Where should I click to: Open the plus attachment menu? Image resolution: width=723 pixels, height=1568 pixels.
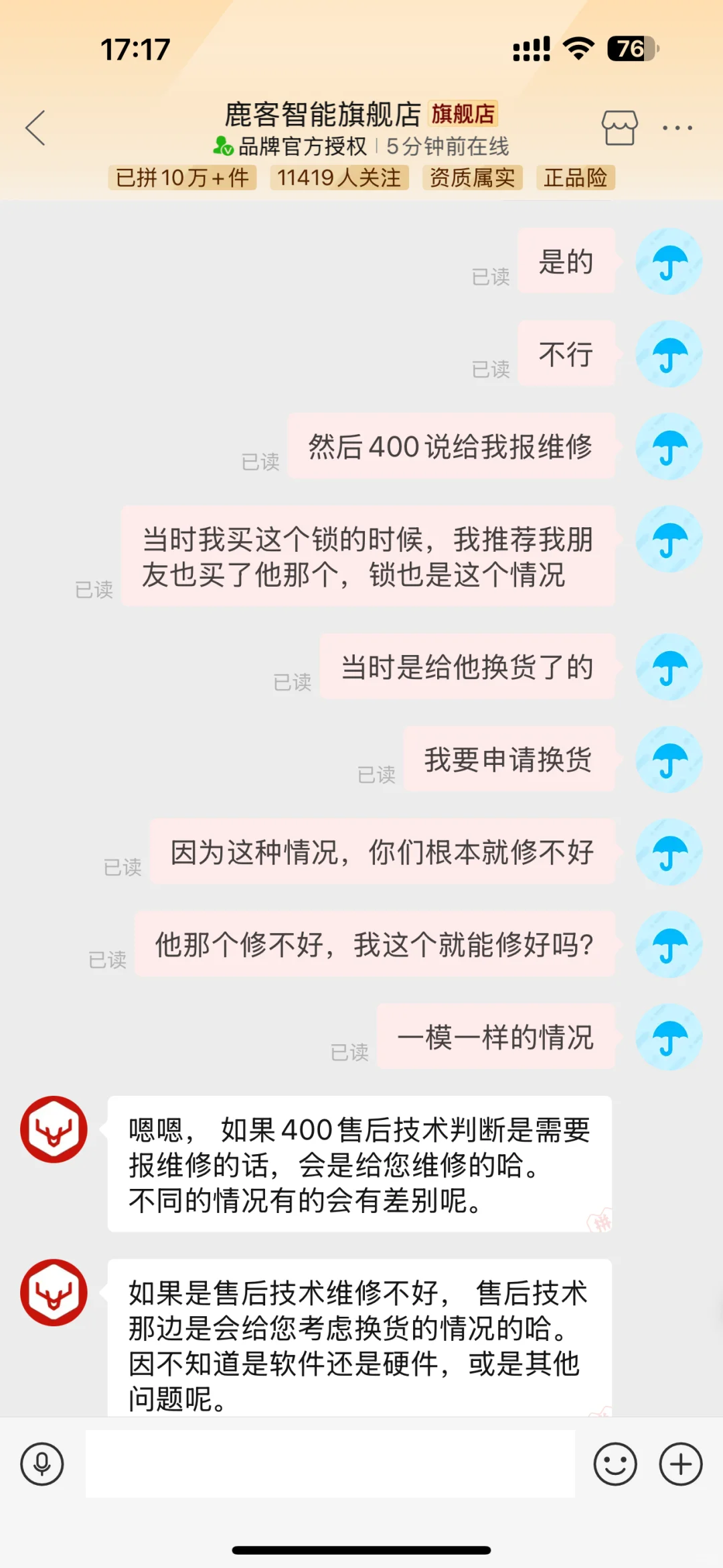click(680, 1464)
